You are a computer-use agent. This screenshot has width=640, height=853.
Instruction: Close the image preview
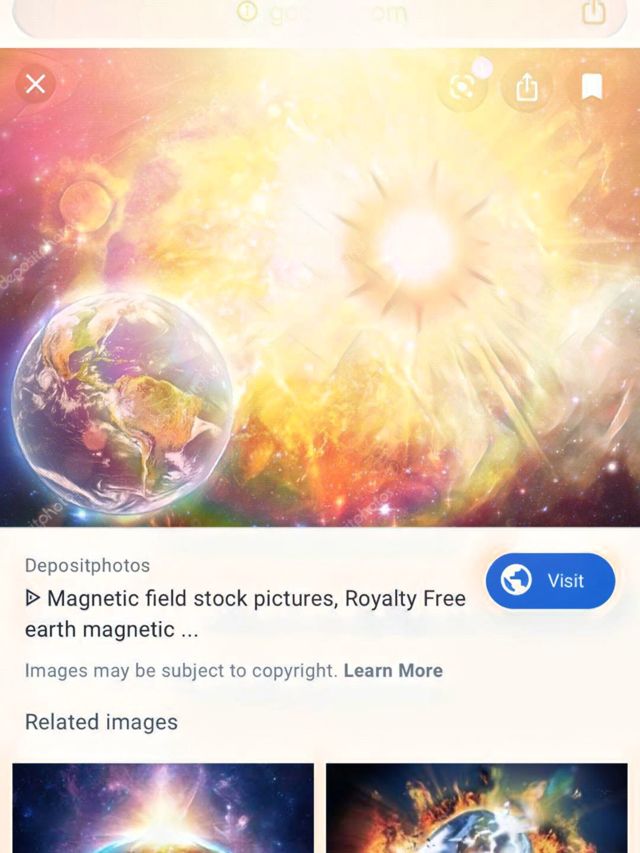35,84
